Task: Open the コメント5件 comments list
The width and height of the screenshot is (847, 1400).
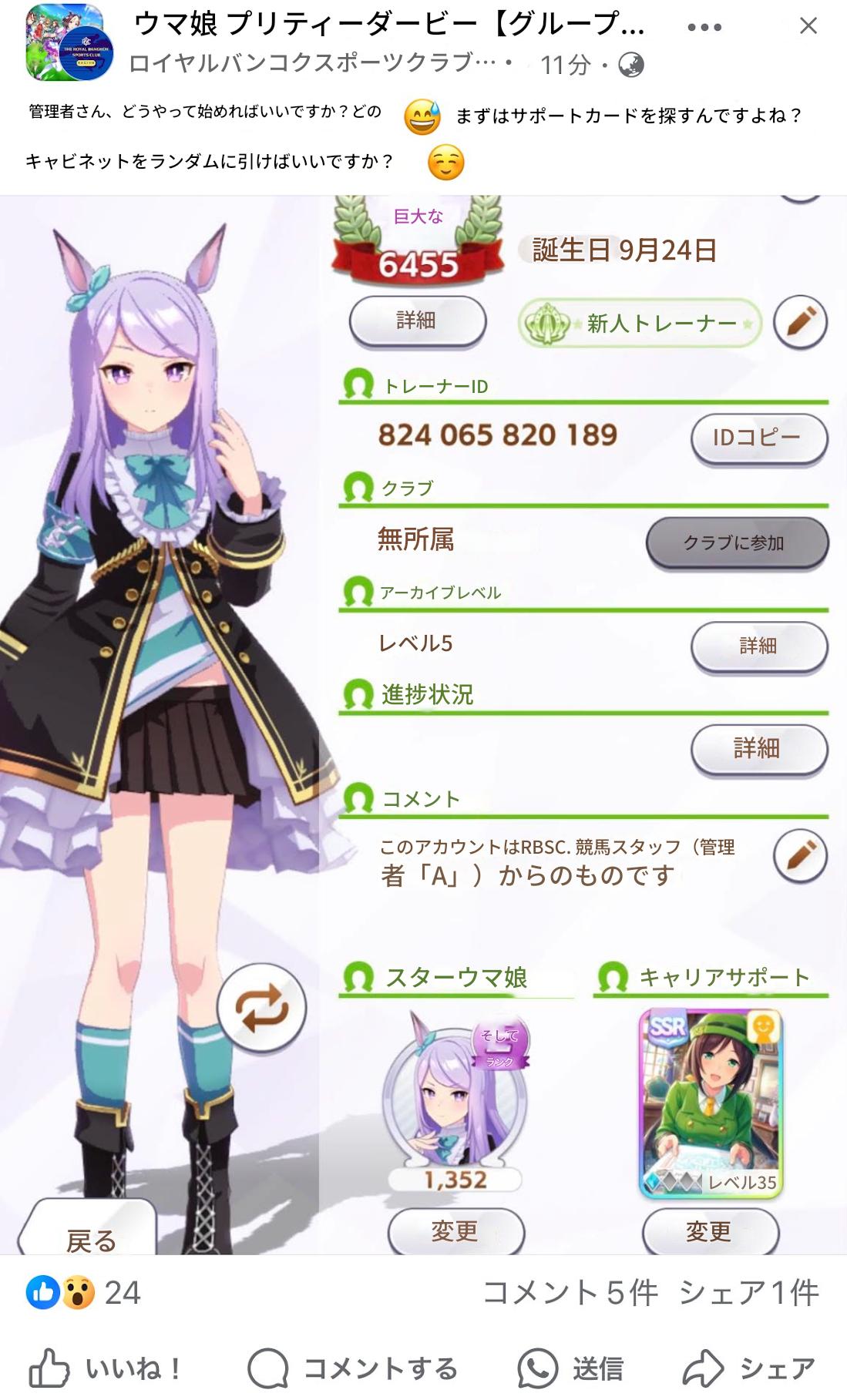Action: coord(570,1292)
